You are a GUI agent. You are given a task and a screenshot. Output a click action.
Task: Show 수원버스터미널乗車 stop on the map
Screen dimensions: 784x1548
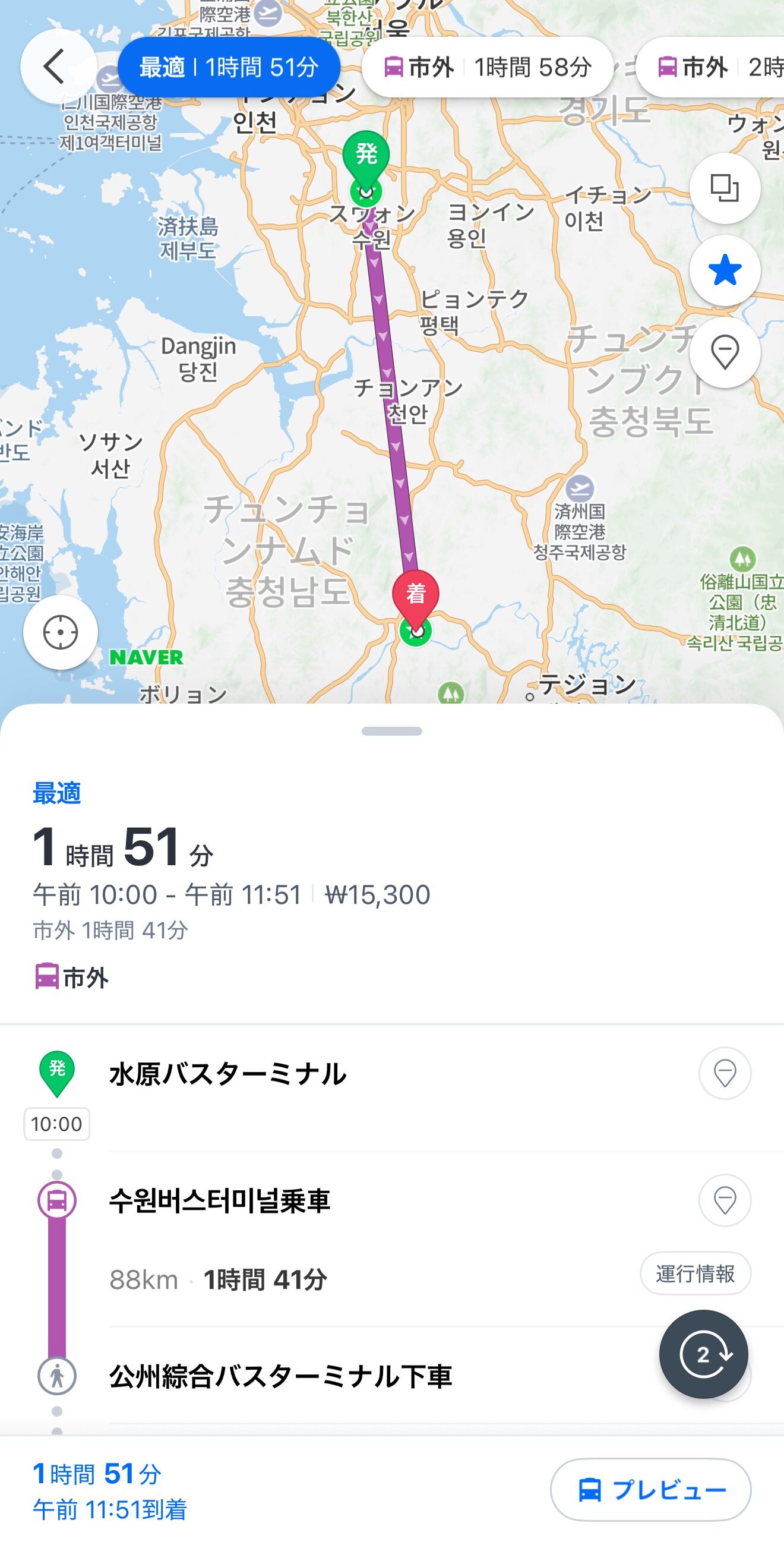(725, 1200)
